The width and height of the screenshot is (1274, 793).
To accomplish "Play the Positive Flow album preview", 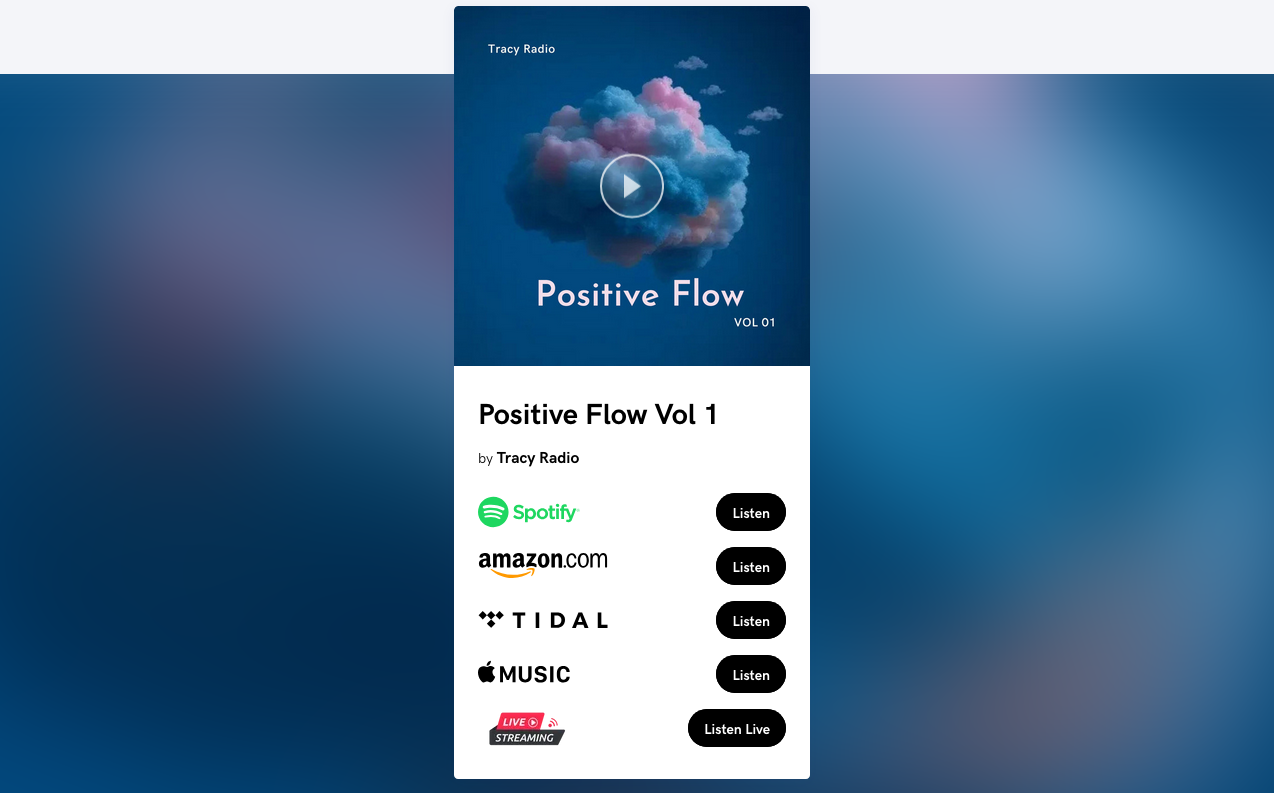I will pos(632,186).
